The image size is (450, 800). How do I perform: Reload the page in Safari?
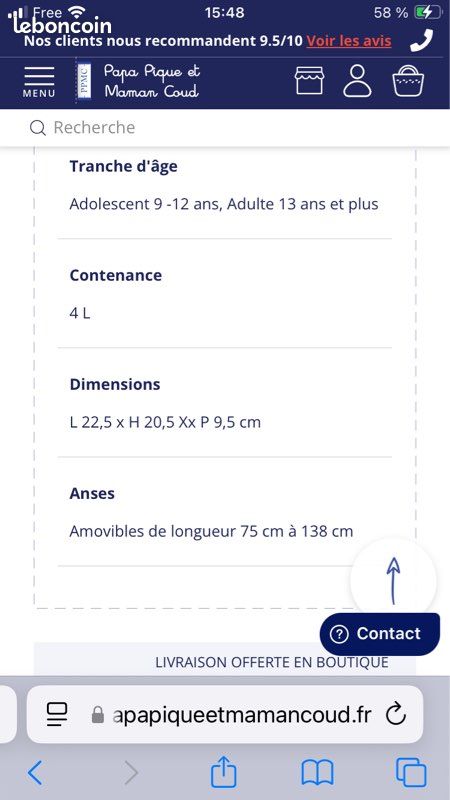tap(396, 714)
